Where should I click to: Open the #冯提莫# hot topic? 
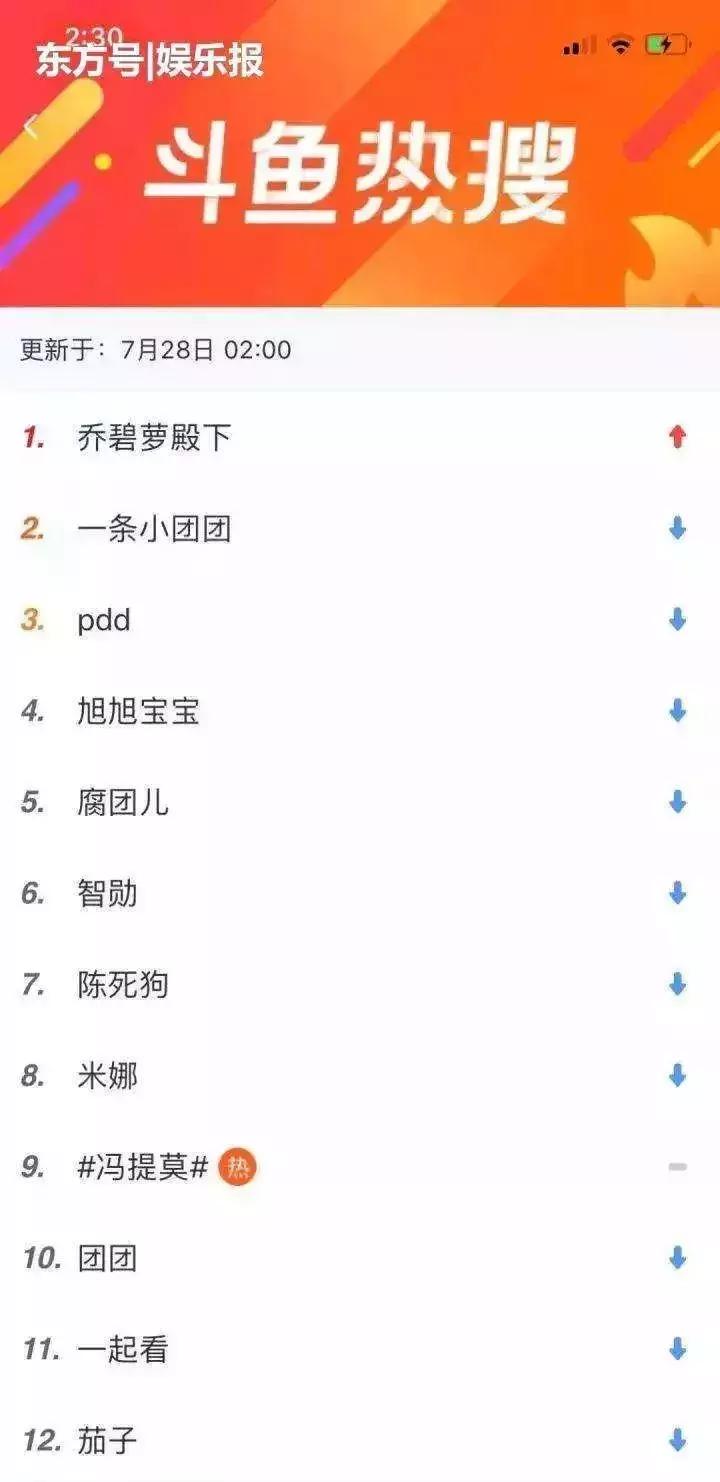point(142,1167)
